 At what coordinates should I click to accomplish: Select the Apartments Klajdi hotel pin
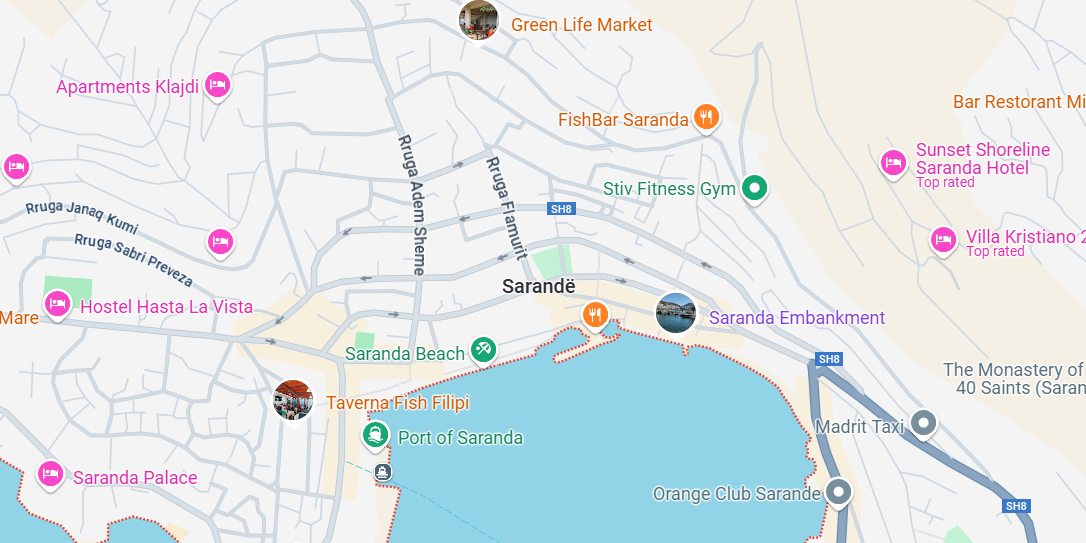pos(217,86)
